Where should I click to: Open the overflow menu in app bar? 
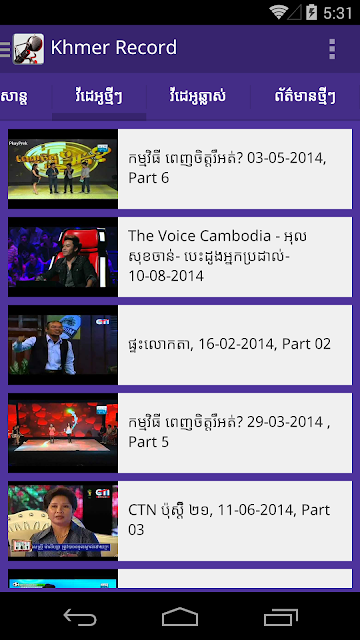click(331, 49)
